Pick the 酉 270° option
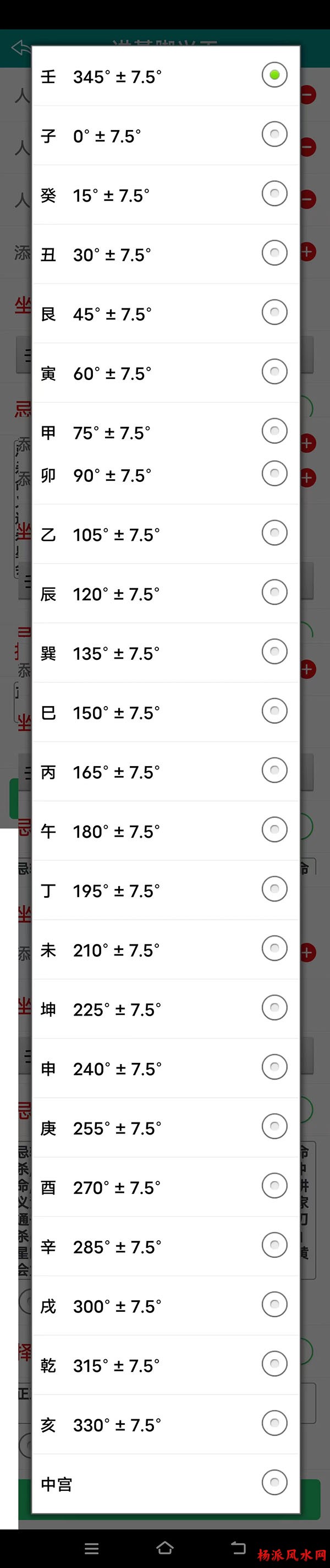The width and height of the screenshot is (330, 1568). pos(274,1186)
